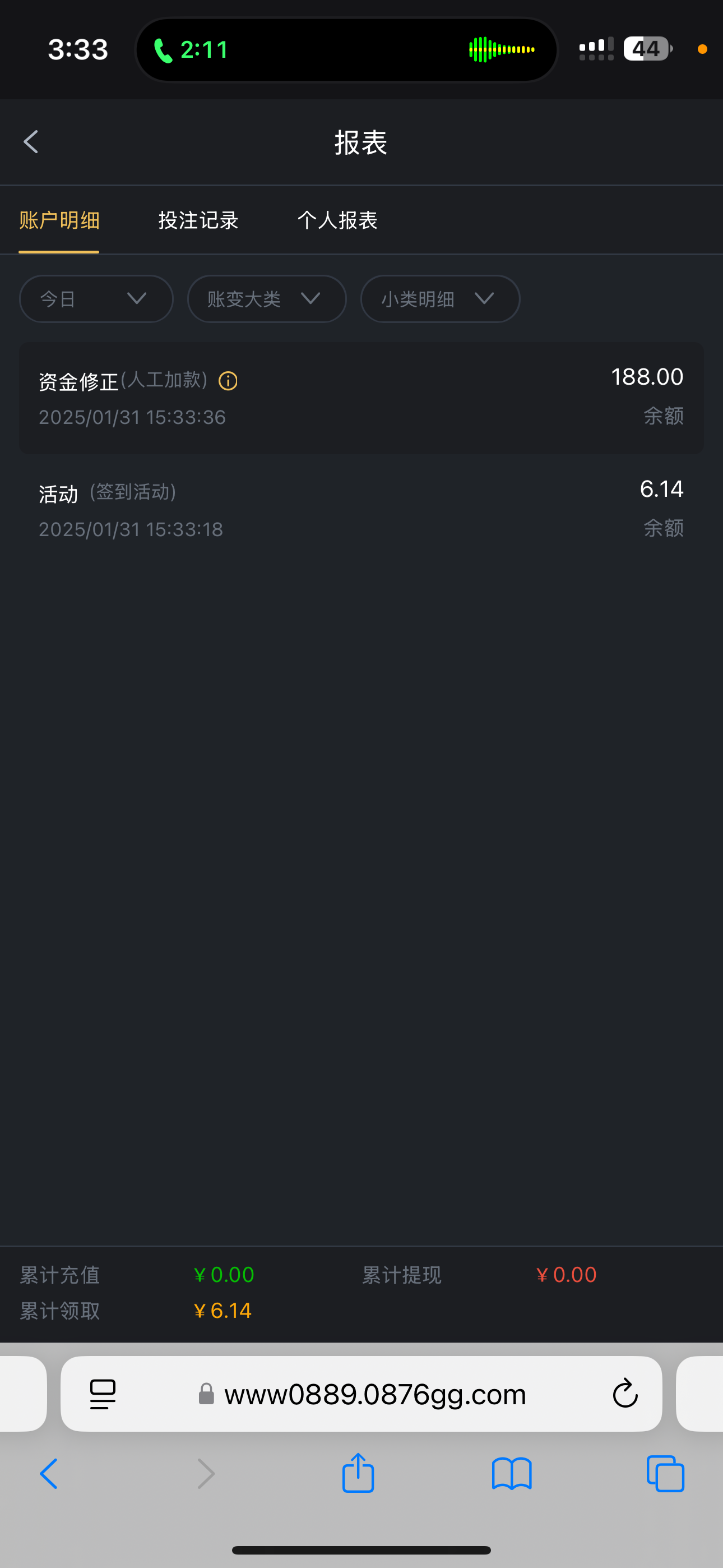Reload the page in Safari
Viewport: 723px width, 1568px height.
(625, 1394)
